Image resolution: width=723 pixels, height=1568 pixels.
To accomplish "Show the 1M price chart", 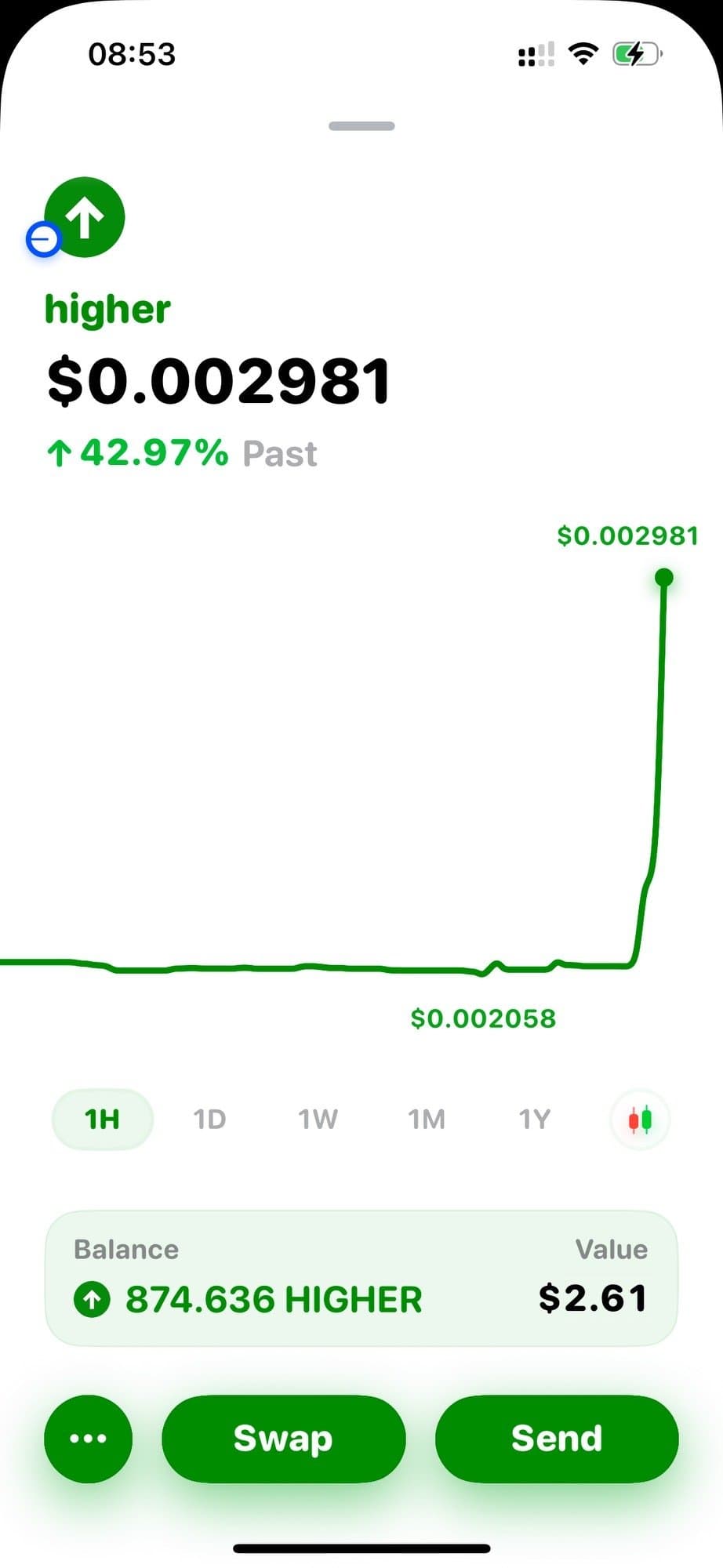I will point(426,1119).
